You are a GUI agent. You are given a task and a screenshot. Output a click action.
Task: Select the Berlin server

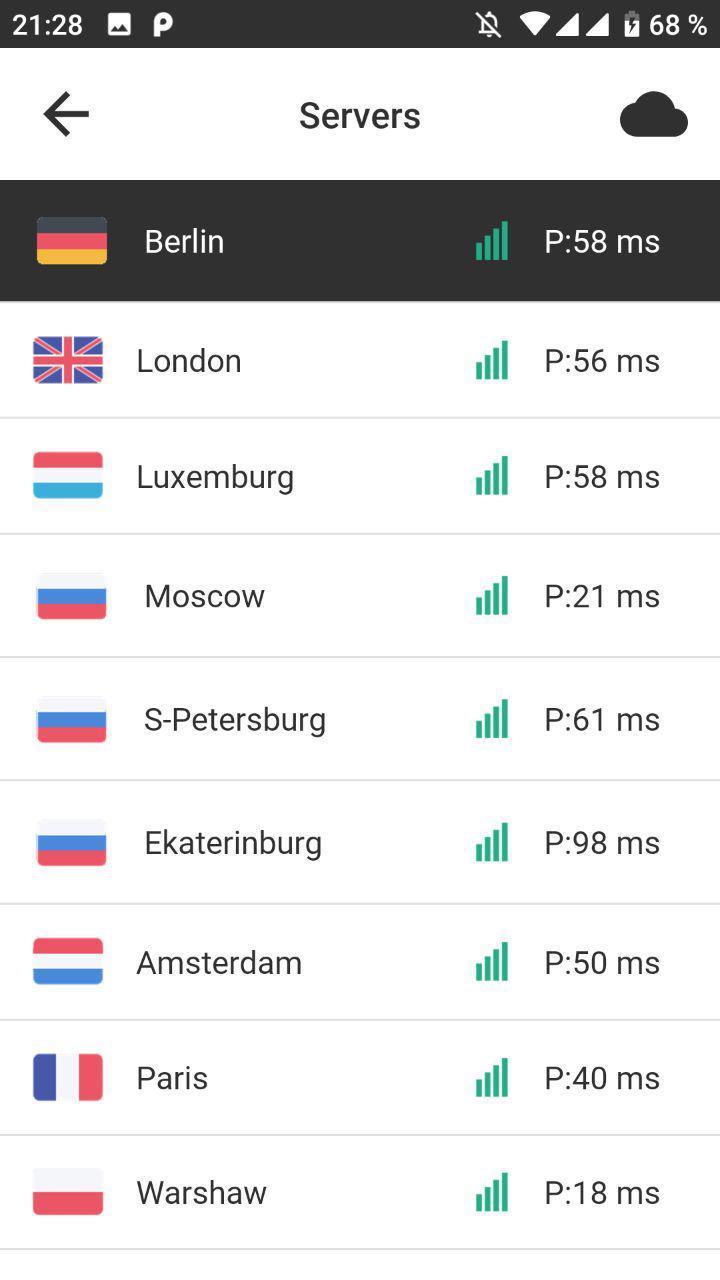click(360, 241)
